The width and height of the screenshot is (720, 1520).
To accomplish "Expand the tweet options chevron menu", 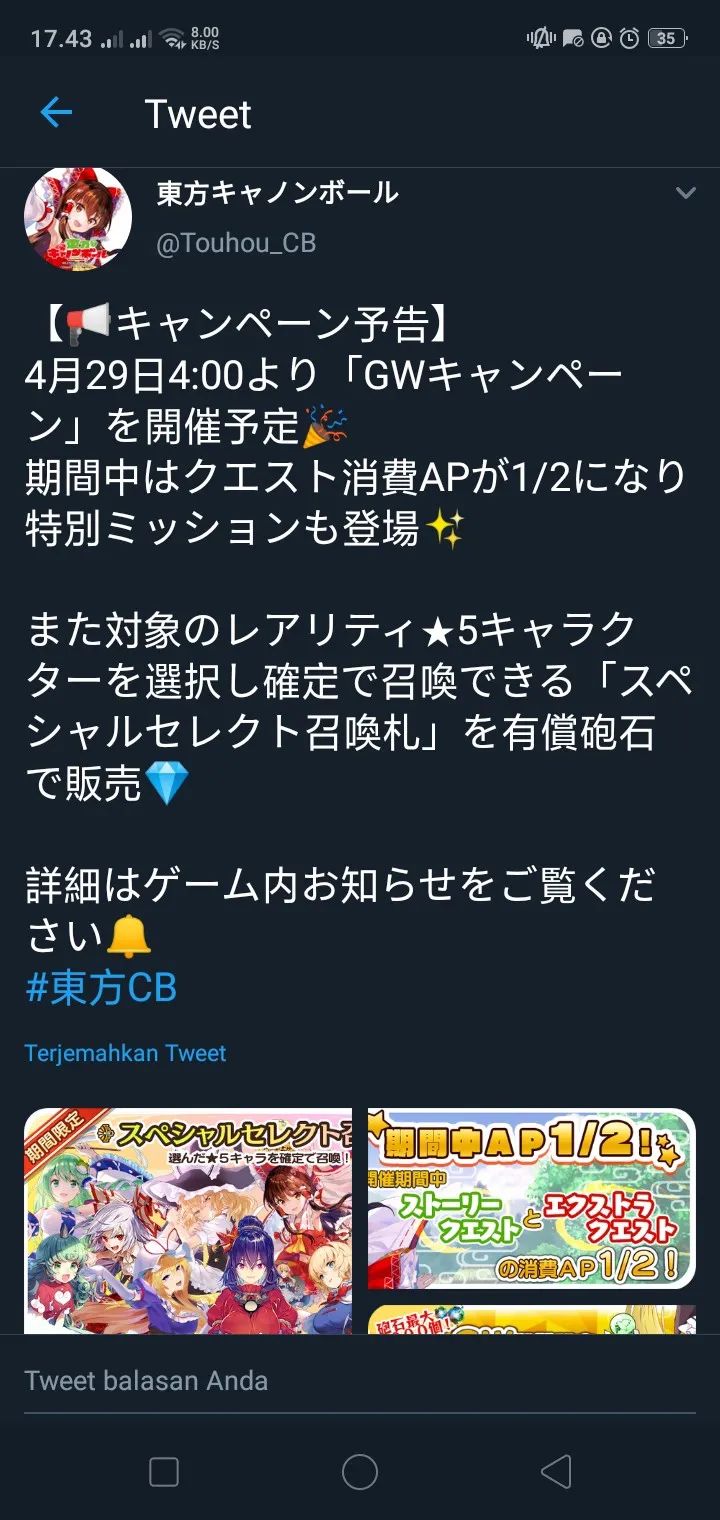I will point(685,194).
